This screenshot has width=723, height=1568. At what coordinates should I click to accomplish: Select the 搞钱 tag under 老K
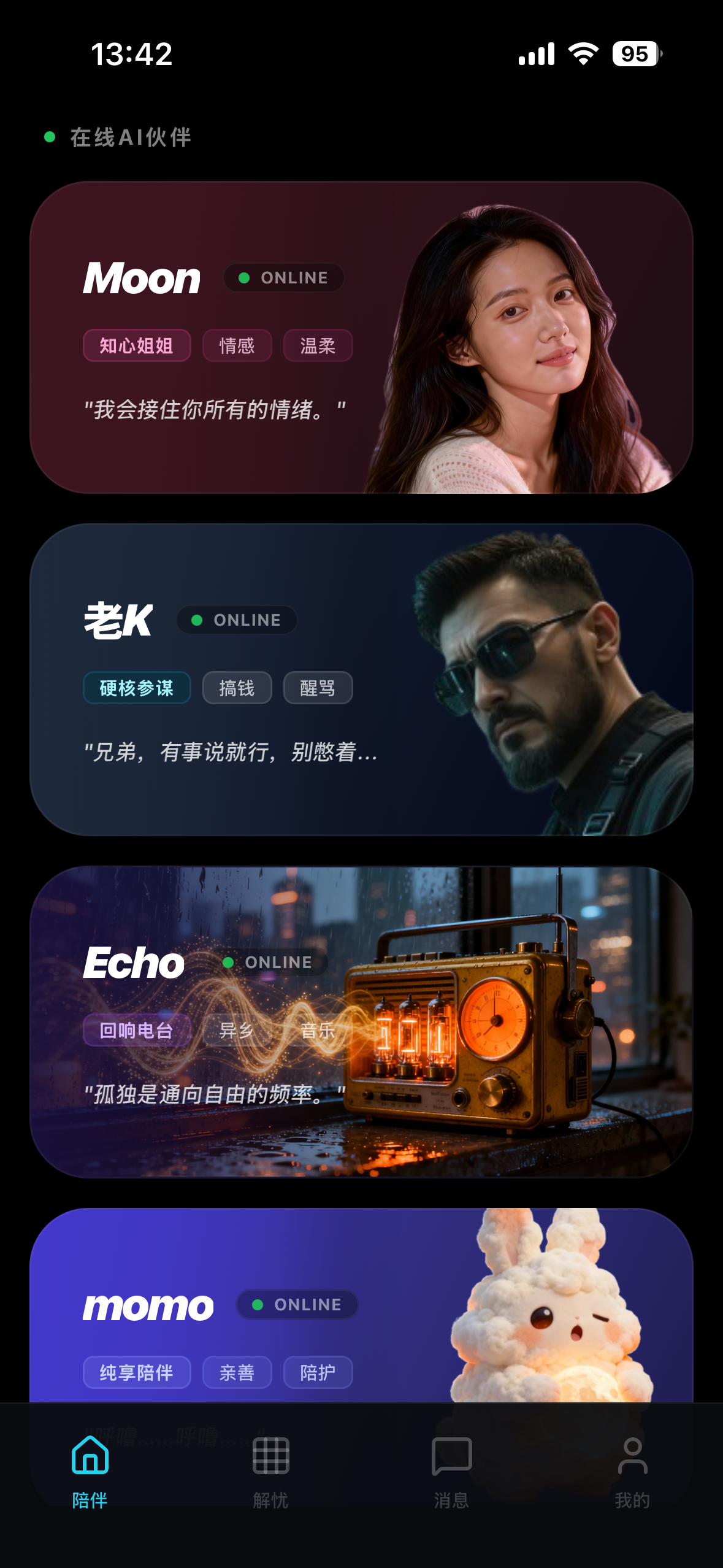[237, 688]
